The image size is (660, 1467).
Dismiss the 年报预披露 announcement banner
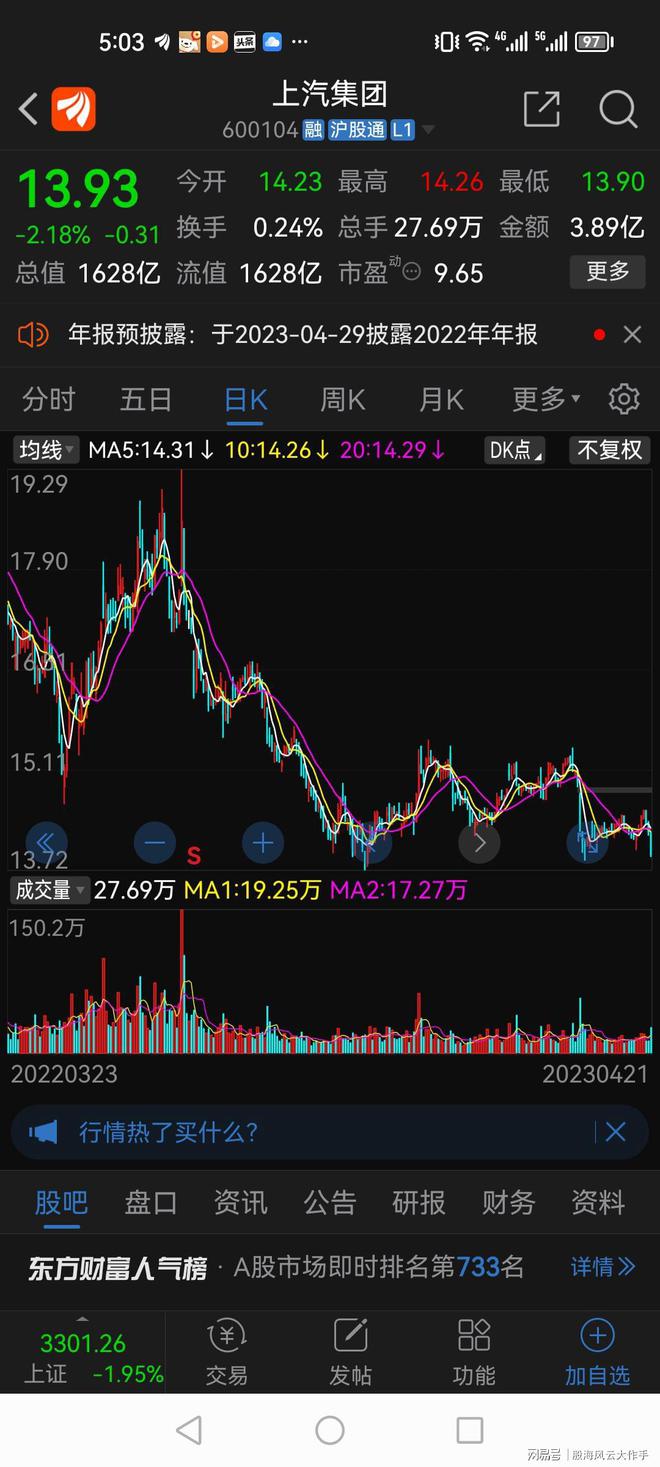coord(632,335)
